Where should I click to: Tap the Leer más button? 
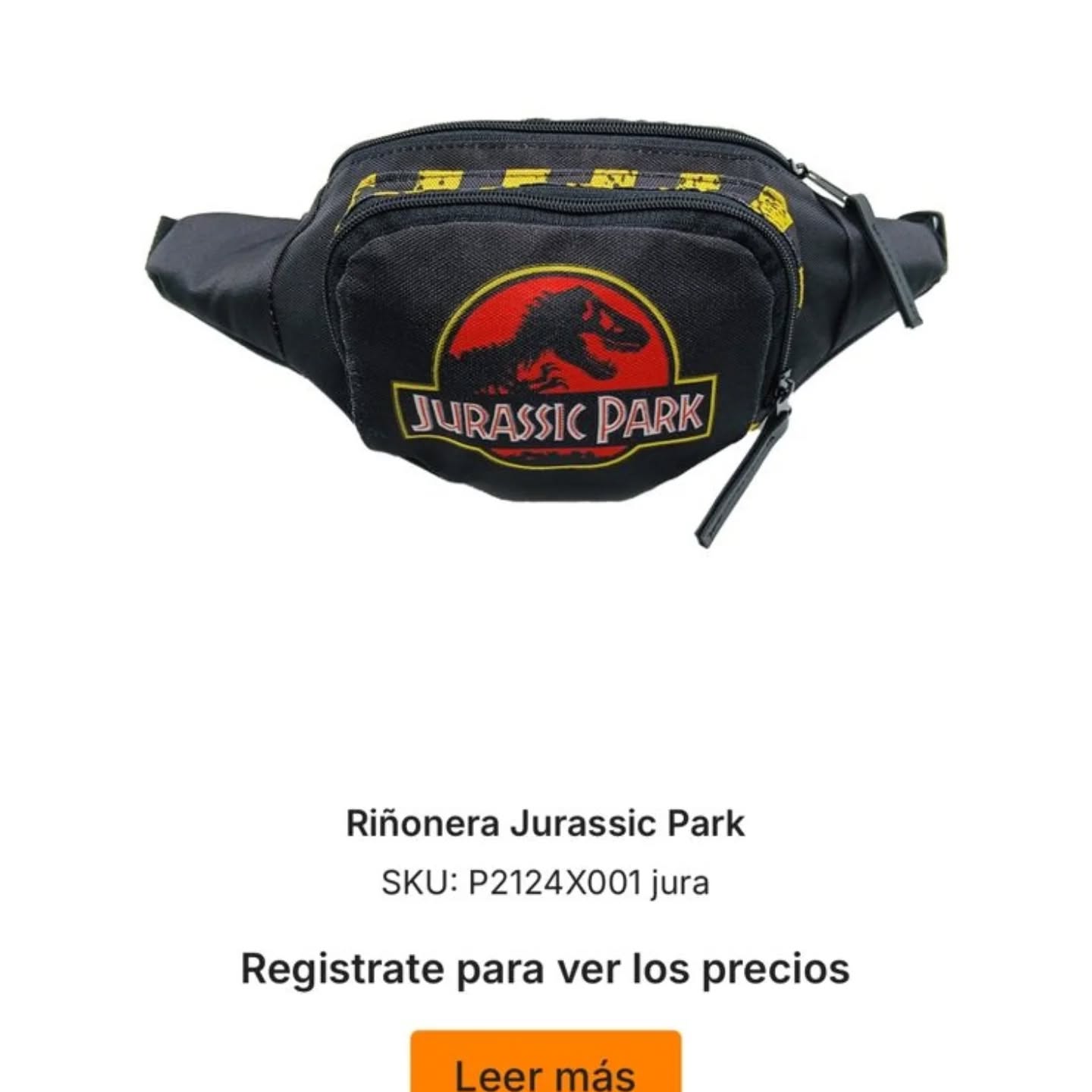coord(545,1065)
